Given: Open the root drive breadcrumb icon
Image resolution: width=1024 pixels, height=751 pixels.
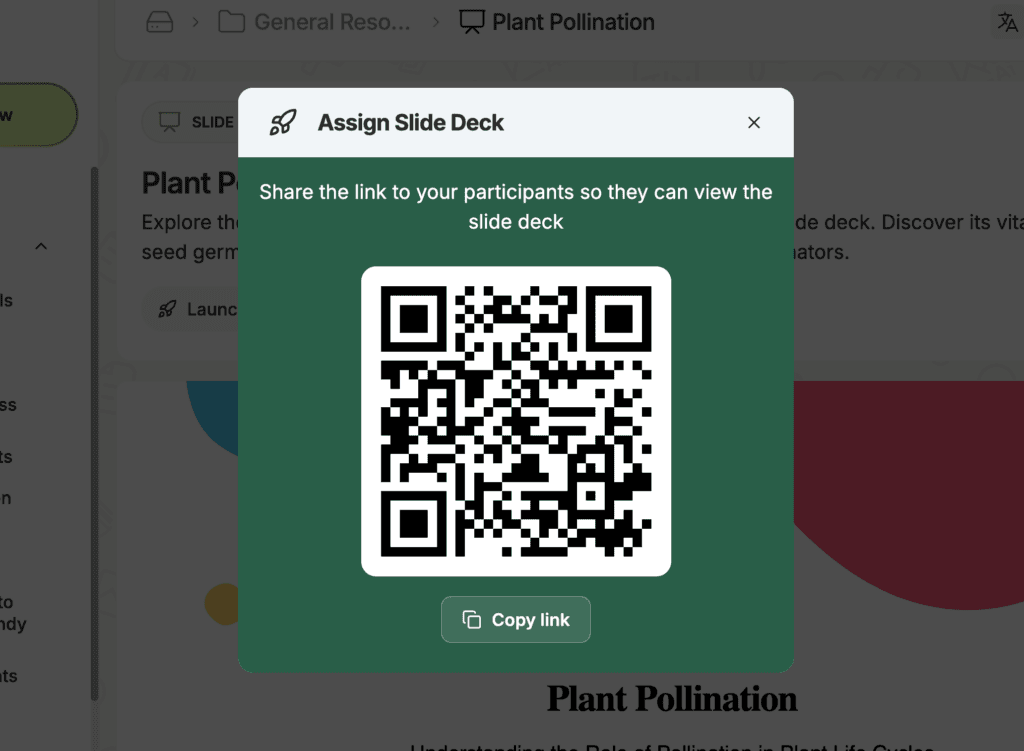Looking at the screenshot, I should [160, 22].
